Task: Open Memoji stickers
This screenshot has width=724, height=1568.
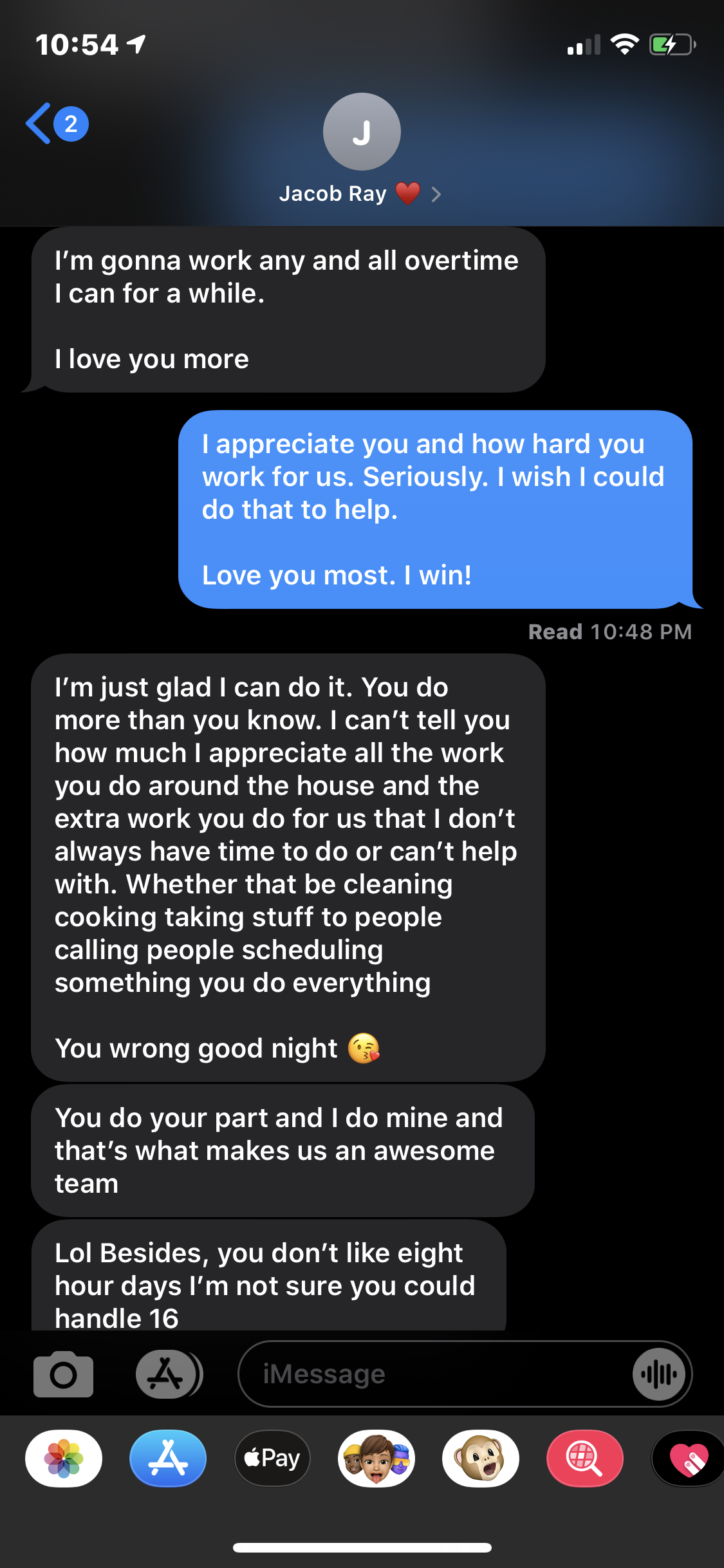Action: point(376,1458)
